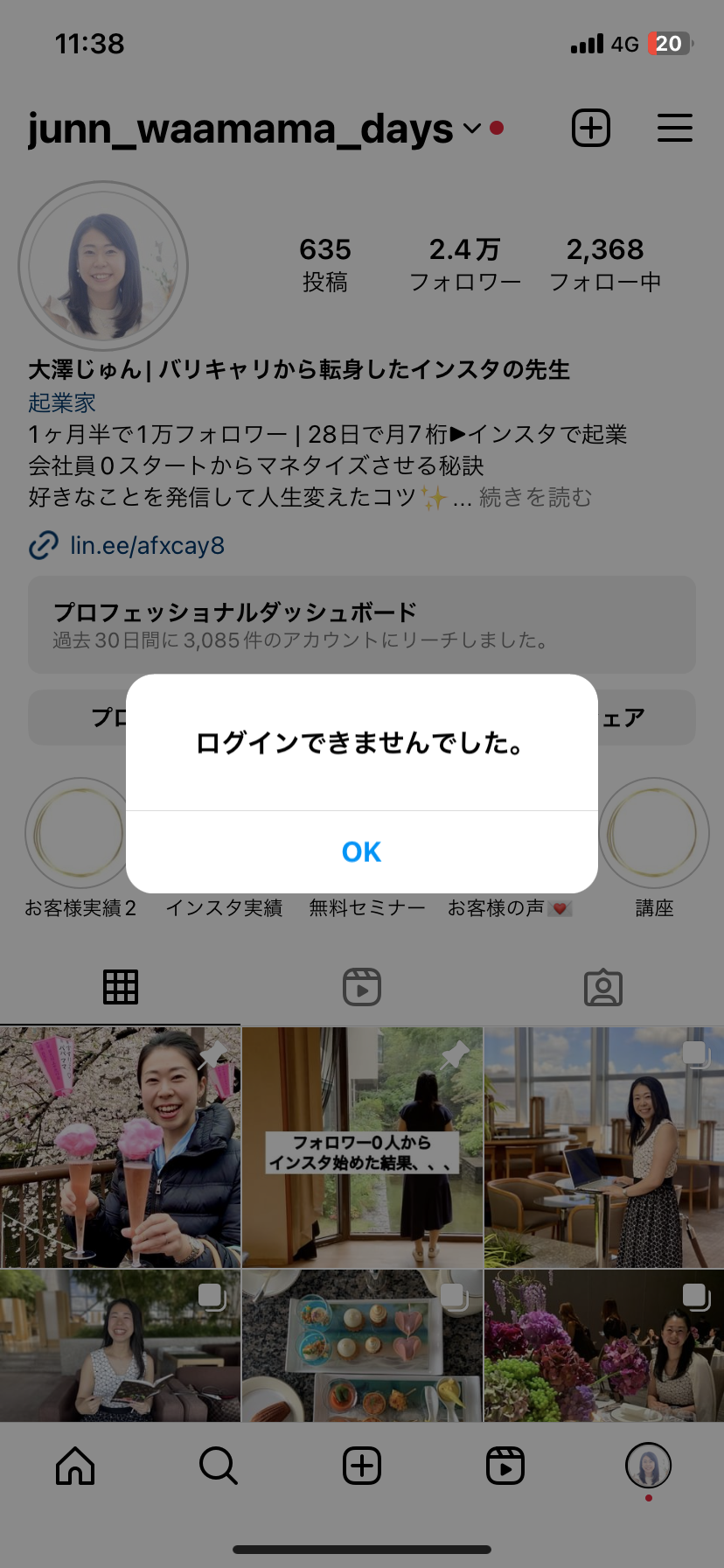This screenshot has height=1568, width=724.
Task: Open the プロフェッショナルダッシュボード card
Action: 362,625
